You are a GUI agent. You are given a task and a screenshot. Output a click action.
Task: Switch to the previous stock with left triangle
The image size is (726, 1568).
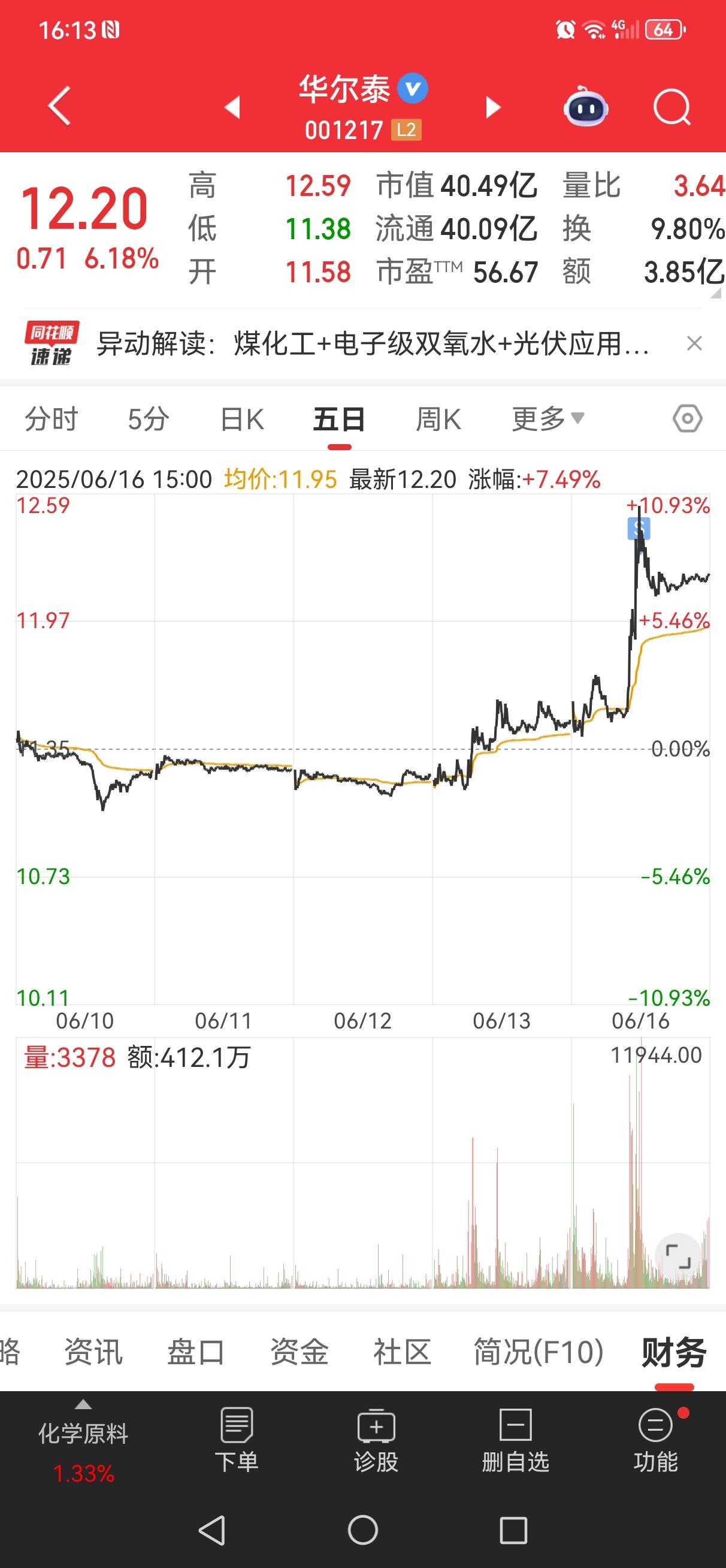pos(232,107)
